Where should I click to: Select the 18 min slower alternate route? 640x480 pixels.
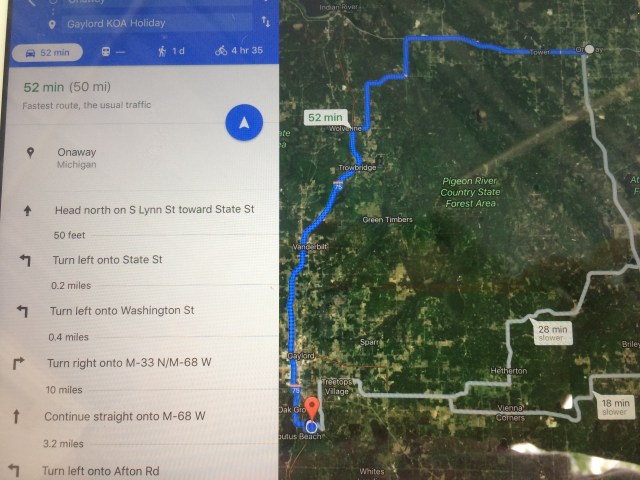(x=614, y=406)
